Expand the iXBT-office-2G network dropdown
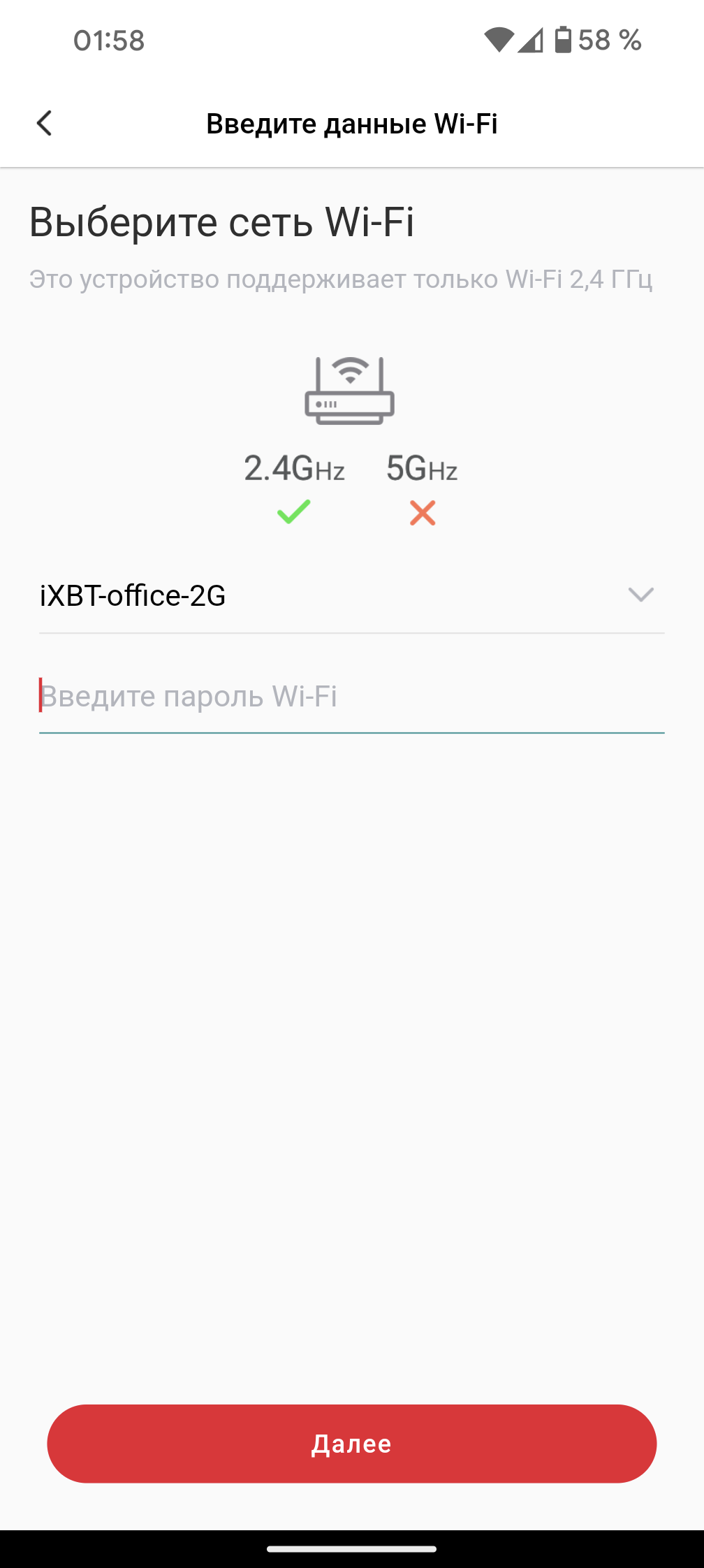 (x=640, y=595)
